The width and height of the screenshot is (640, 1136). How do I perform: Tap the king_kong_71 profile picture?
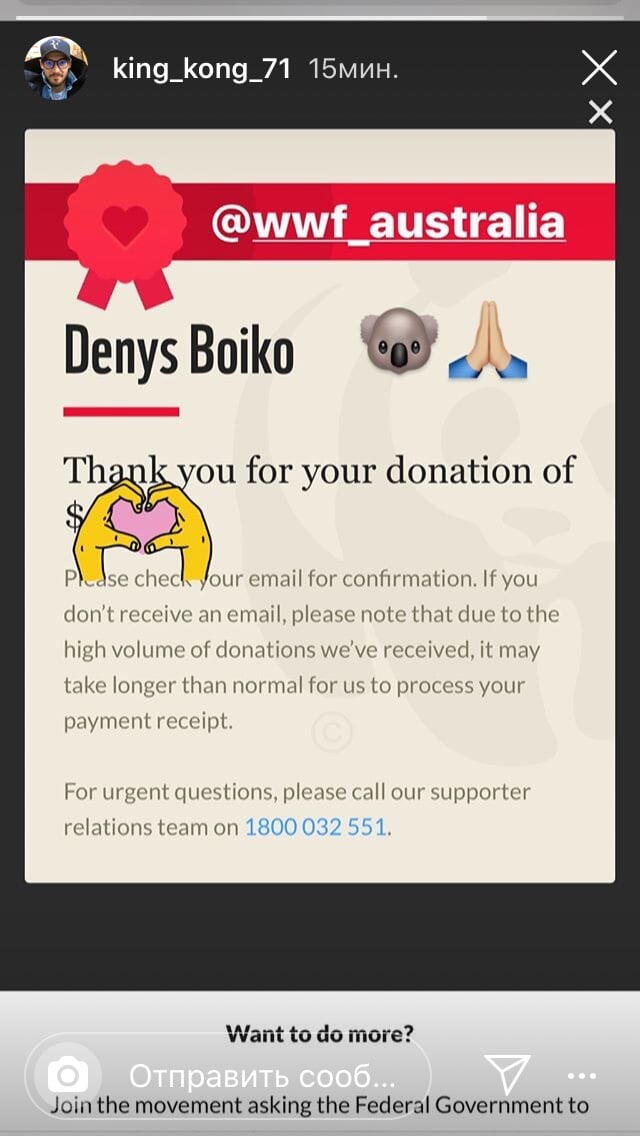click(x=56, y=68)
